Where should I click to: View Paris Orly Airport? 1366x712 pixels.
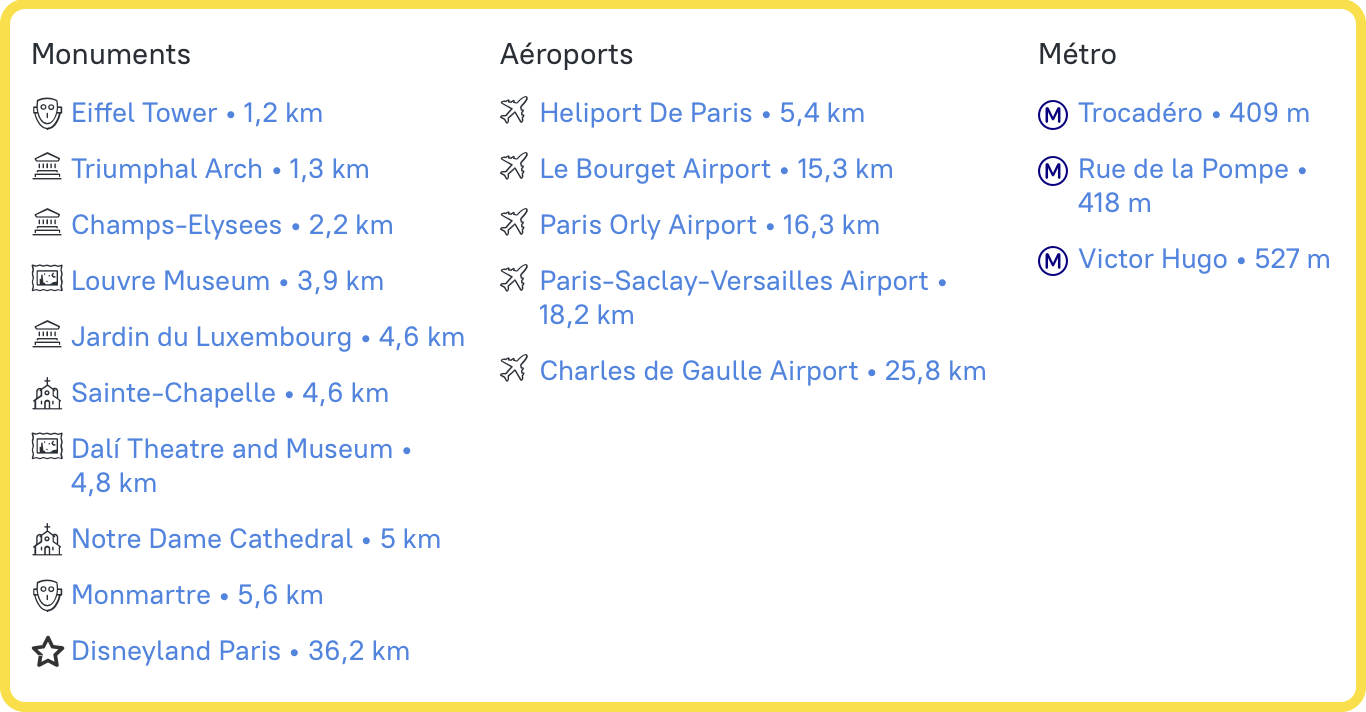pos(709,225)
